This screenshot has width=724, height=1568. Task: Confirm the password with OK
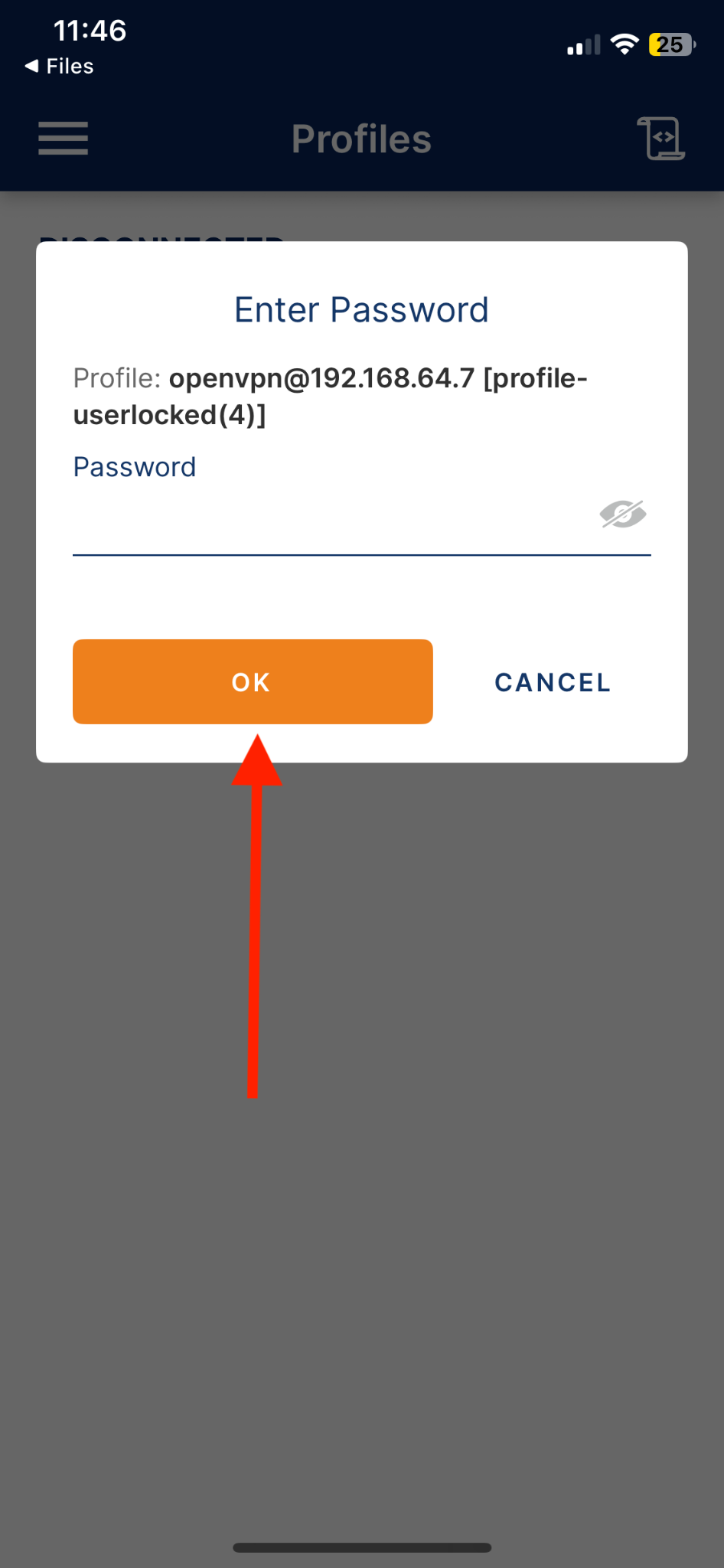pos(253,681)
